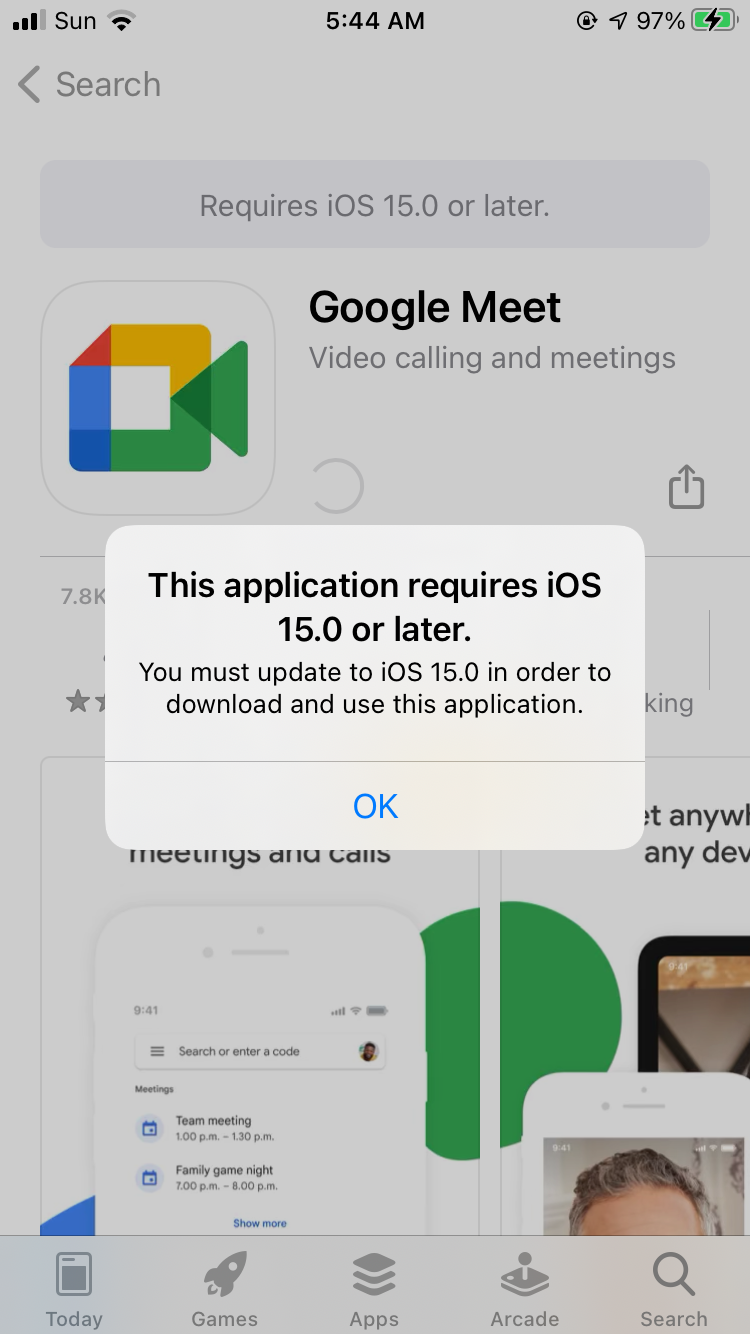Go back to Search results
Viewport: 750px width, 1334px height.
tap(90, 85)
